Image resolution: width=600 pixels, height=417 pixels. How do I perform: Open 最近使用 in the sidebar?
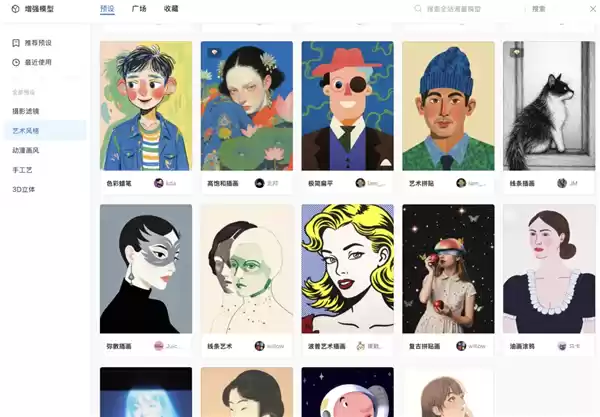[38, 62]
